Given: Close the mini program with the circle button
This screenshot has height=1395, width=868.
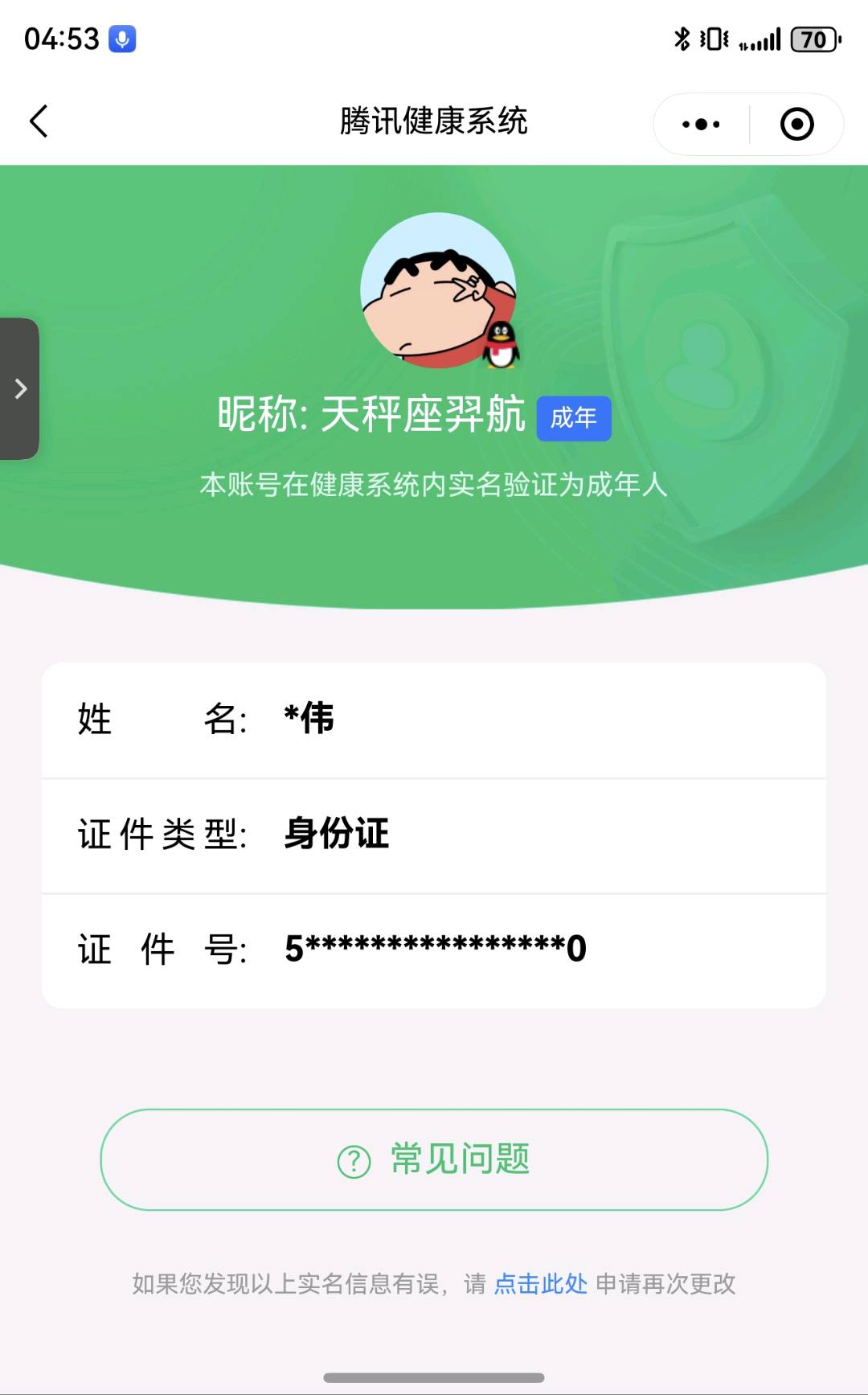Looking at the screenshot, I should [796, 125].
